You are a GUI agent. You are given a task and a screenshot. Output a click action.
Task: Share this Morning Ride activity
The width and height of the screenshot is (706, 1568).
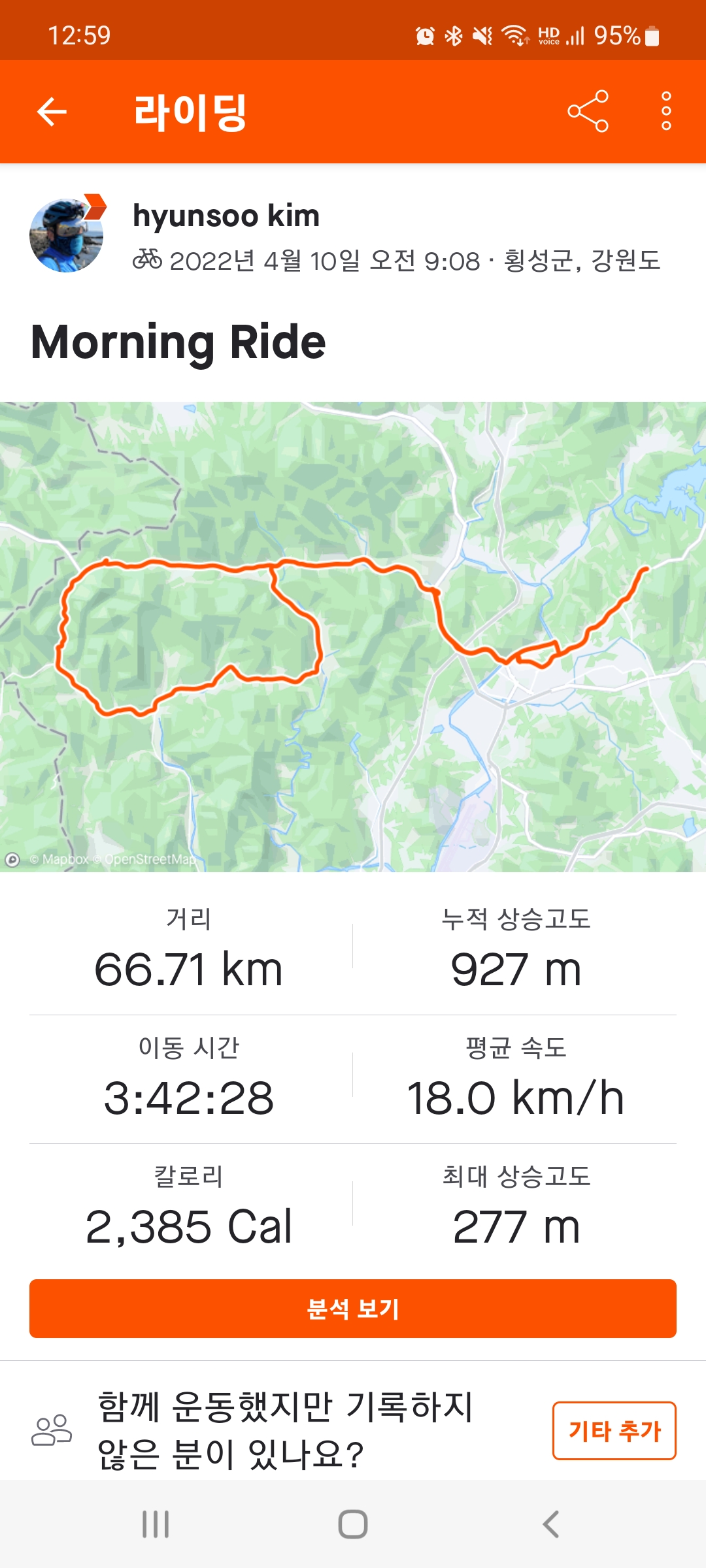[588, 112]
